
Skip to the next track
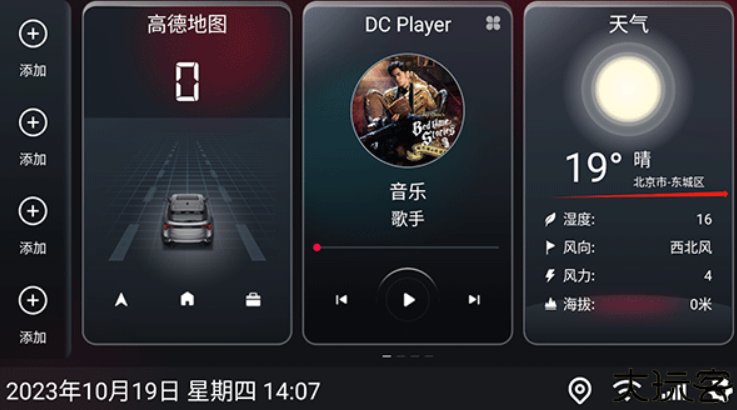(474, 299)
